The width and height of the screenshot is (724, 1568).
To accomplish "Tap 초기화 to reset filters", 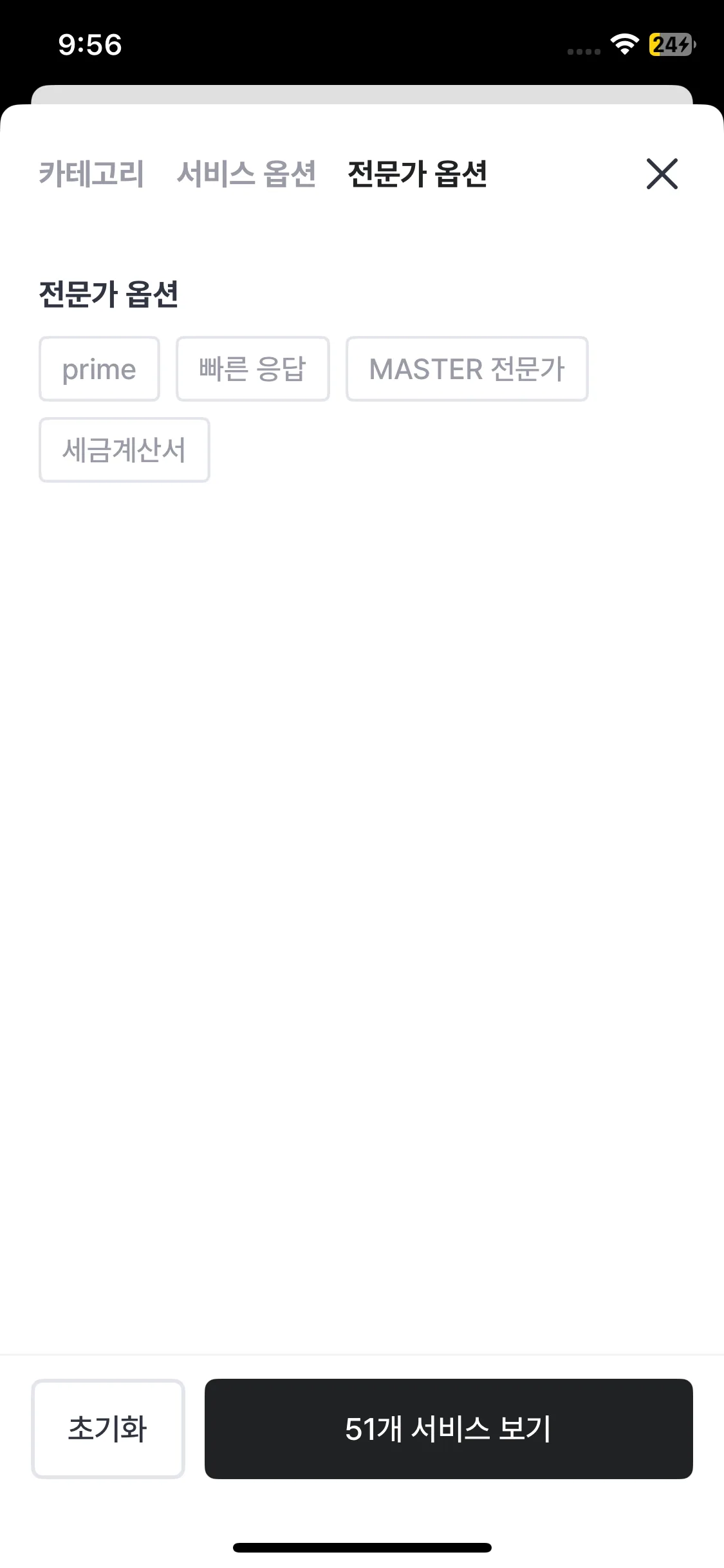I will point(108,1428).
